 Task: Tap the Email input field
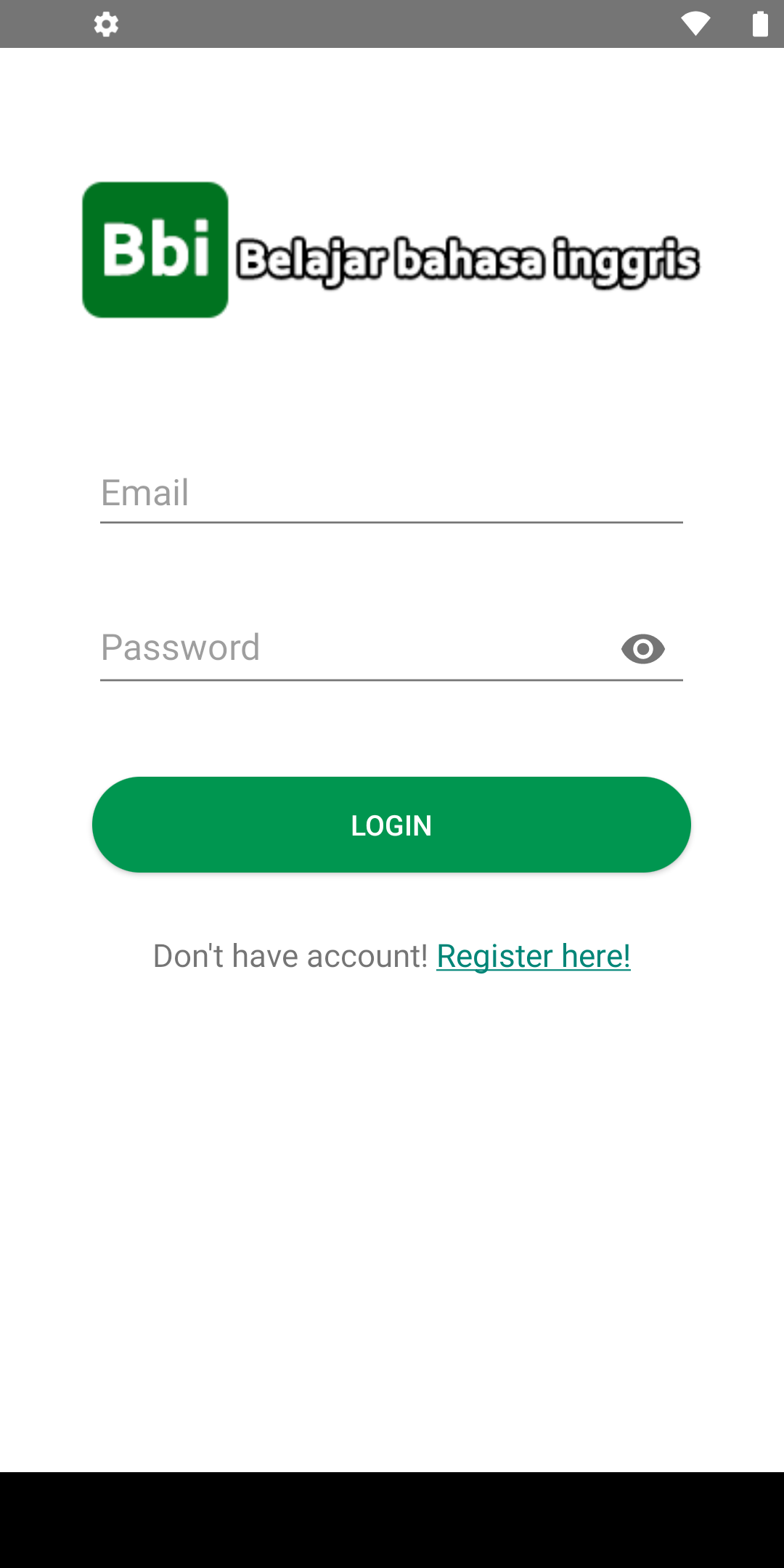[391, 494]
